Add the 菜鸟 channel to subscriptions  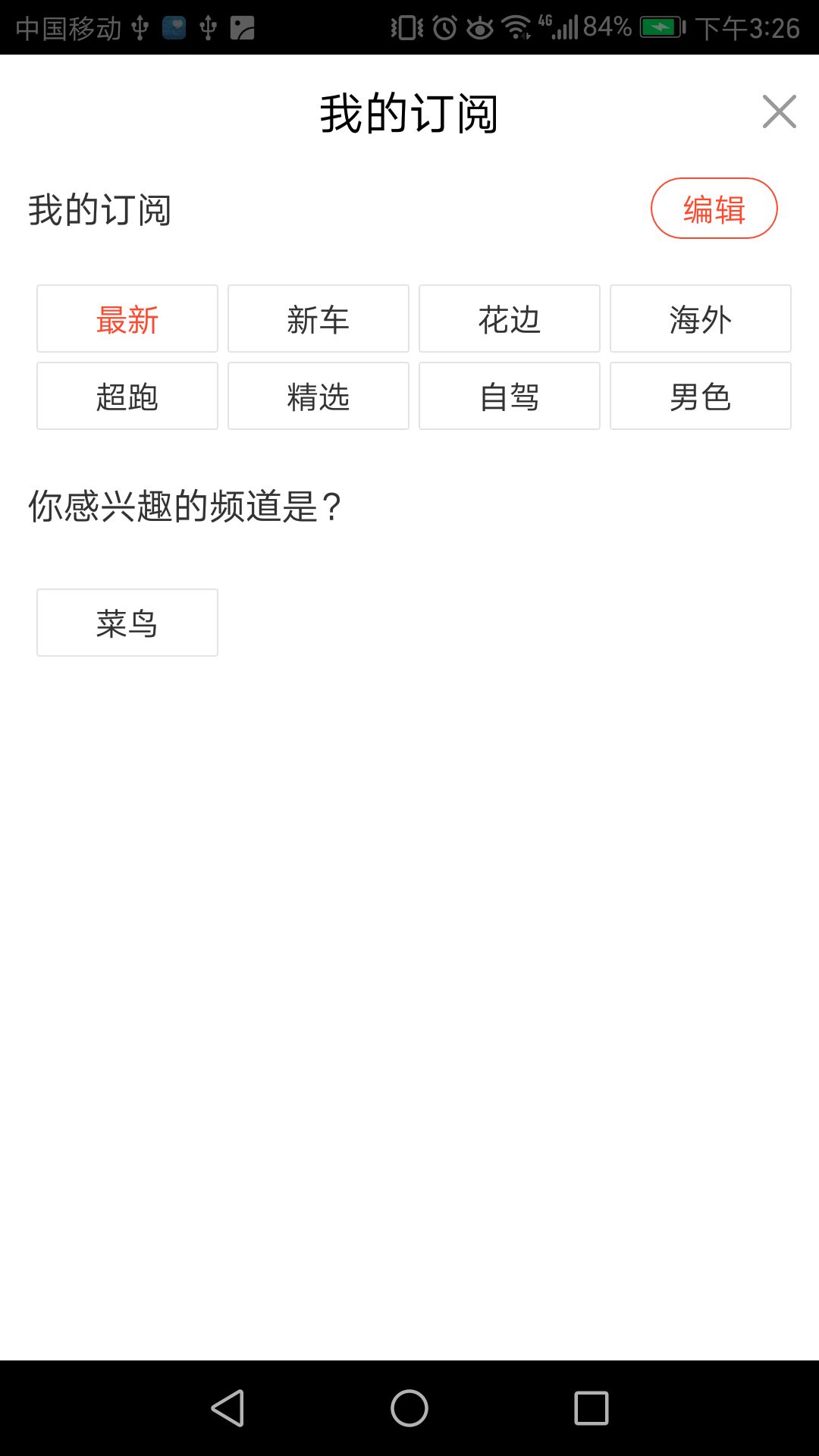tap(127, 622)
